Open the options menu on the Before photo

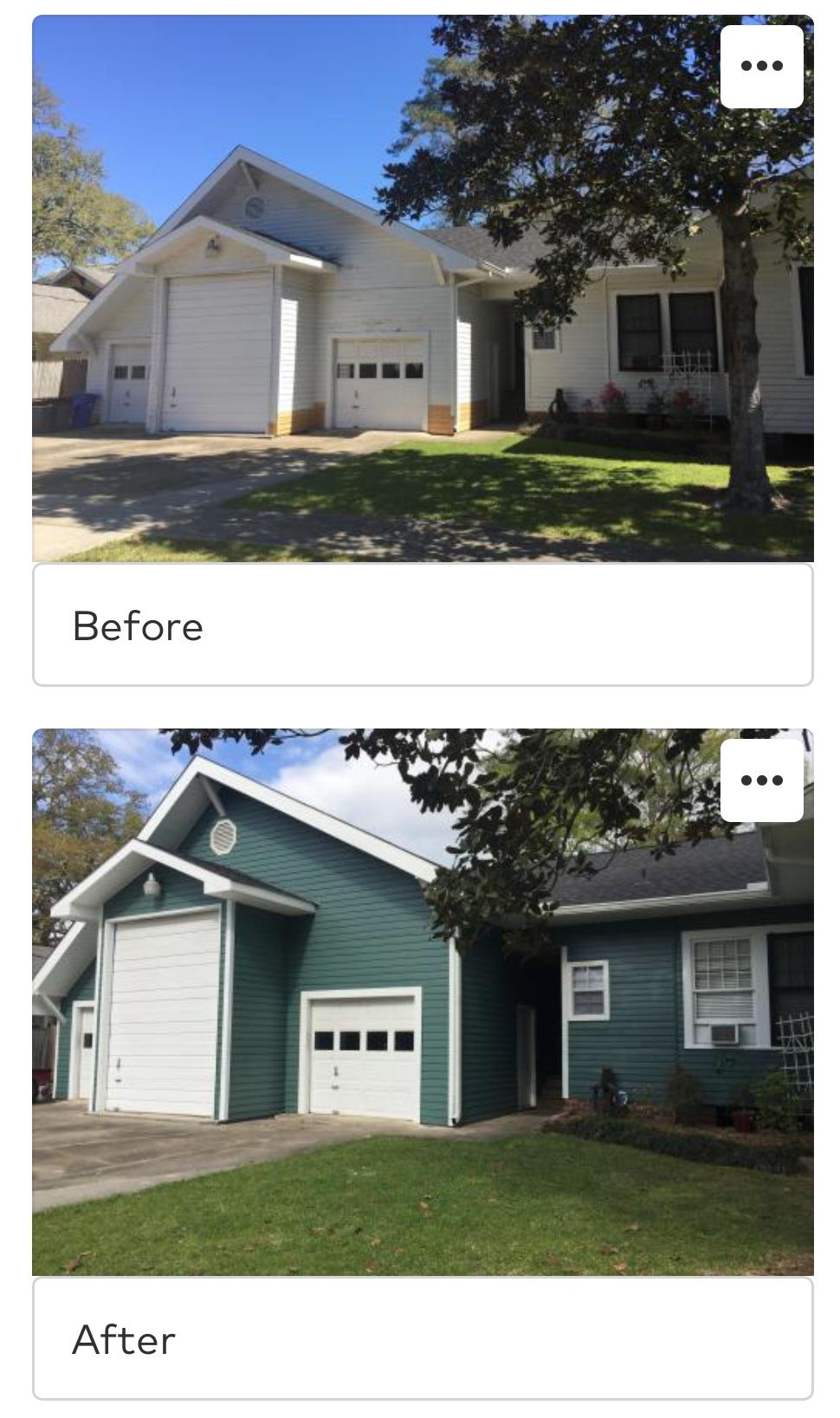click(x=761, y=67)
